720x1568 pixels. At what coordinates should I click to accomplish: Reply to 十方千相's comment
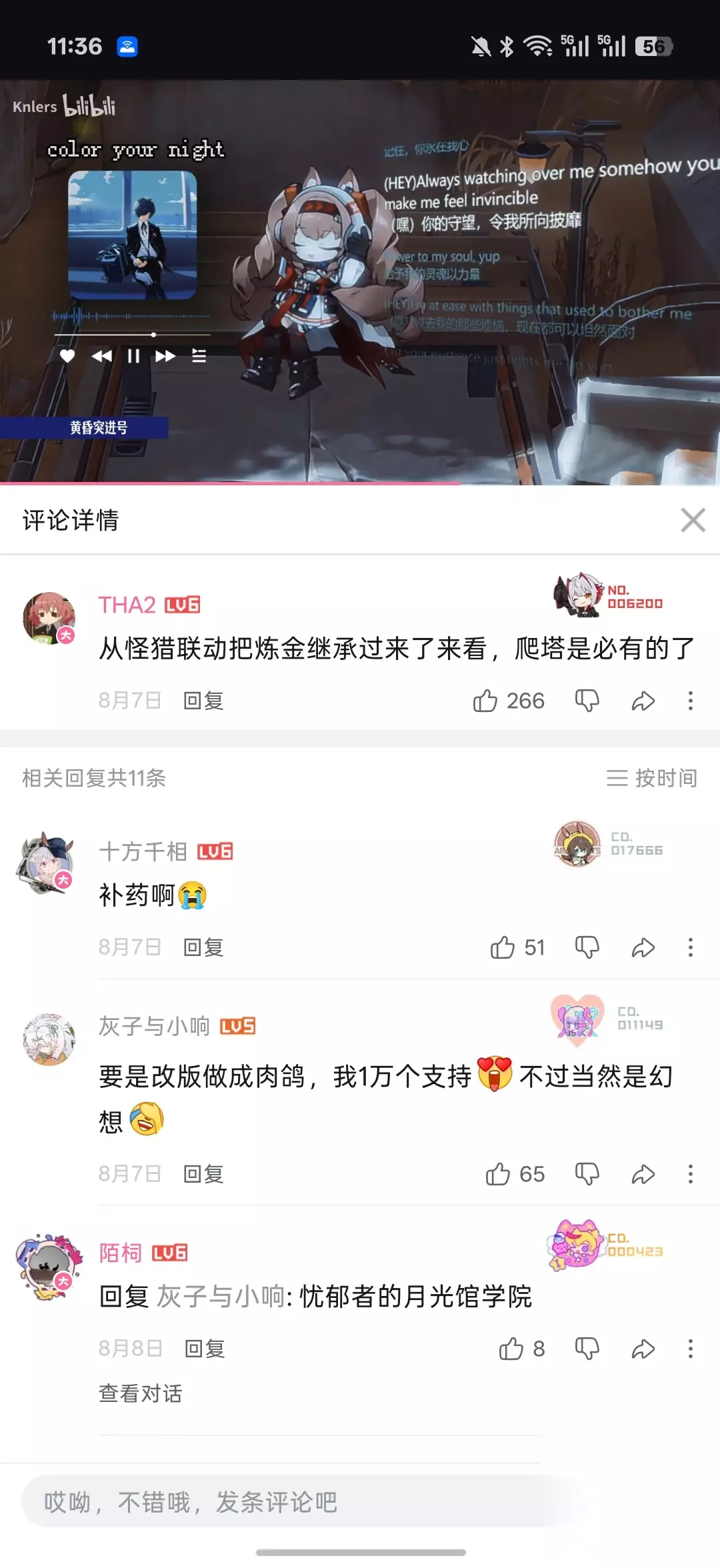(x=203, y=947)
